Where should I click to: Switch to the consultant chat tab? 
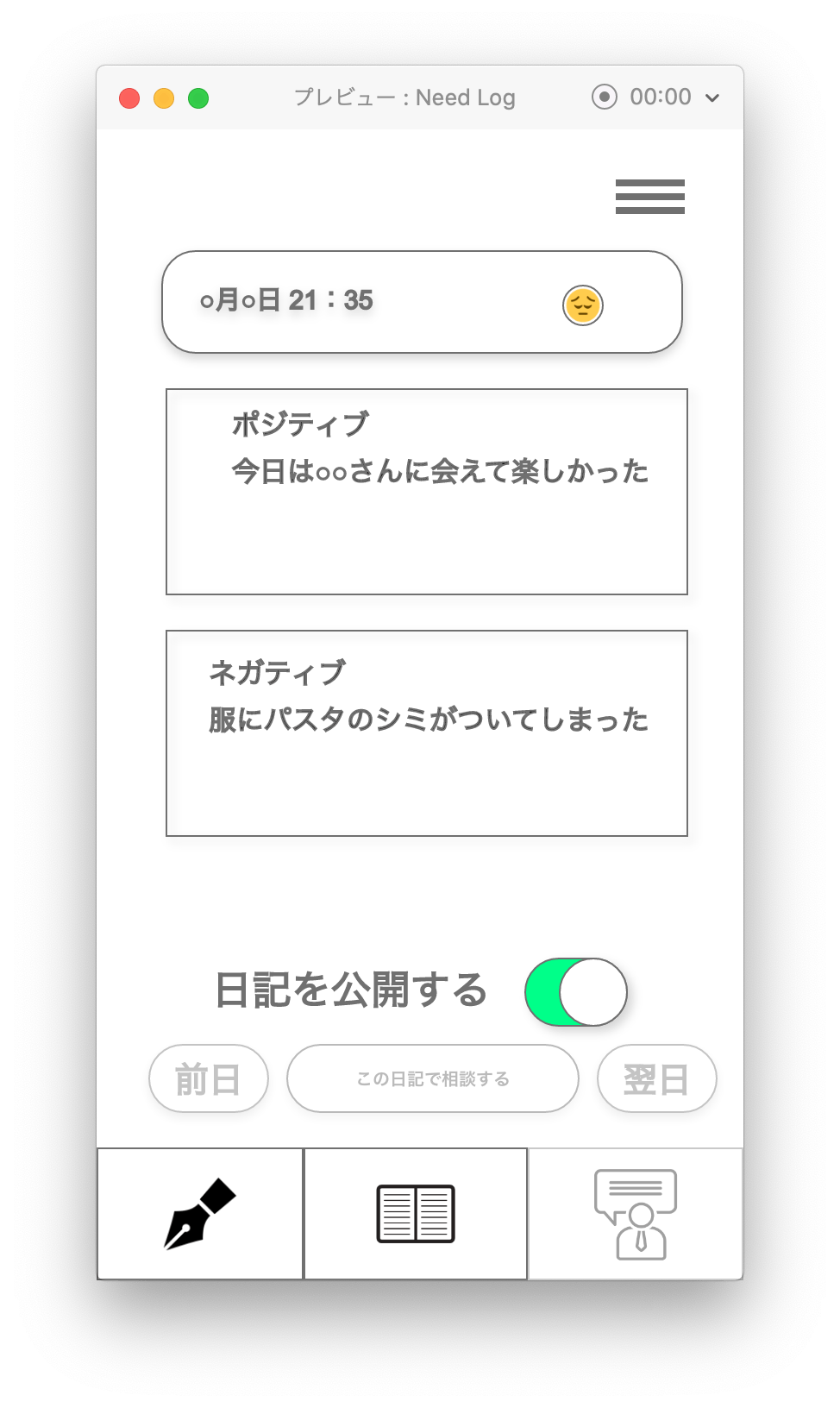pos(636,1214)
